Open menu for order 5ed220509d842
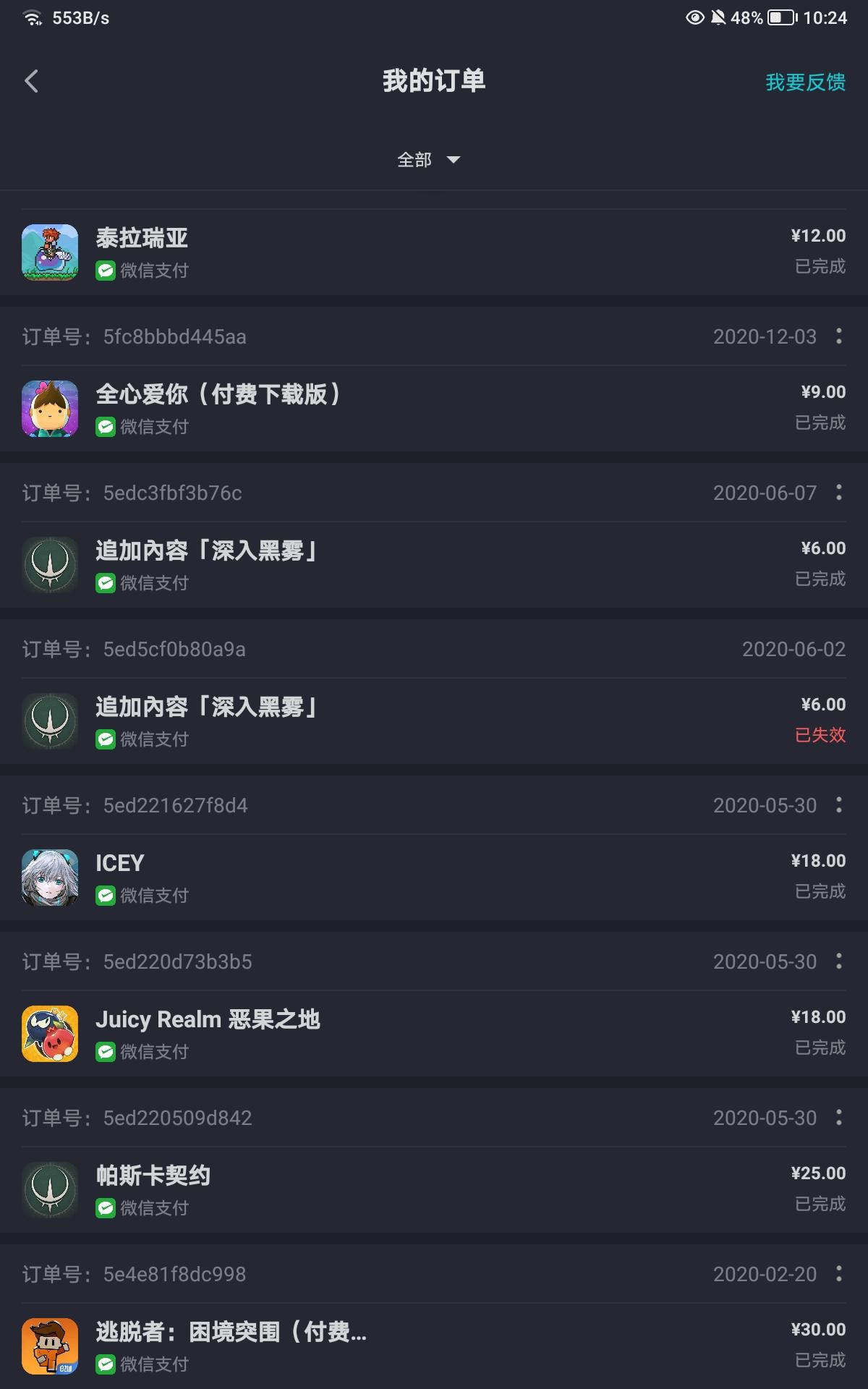 coord(839,1118)
